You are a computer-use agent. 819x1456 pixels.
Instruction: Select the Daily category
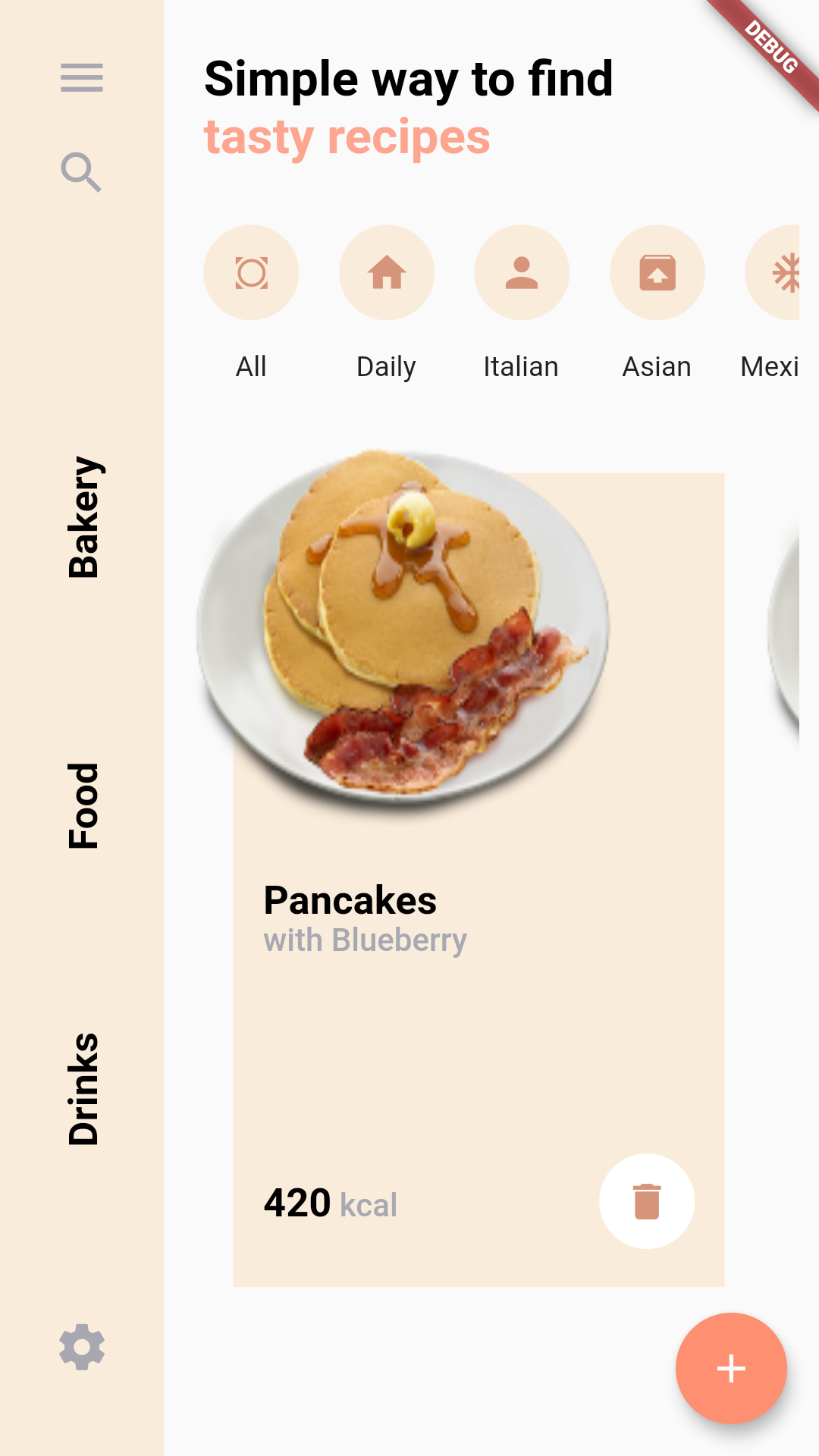coord(387,273)
